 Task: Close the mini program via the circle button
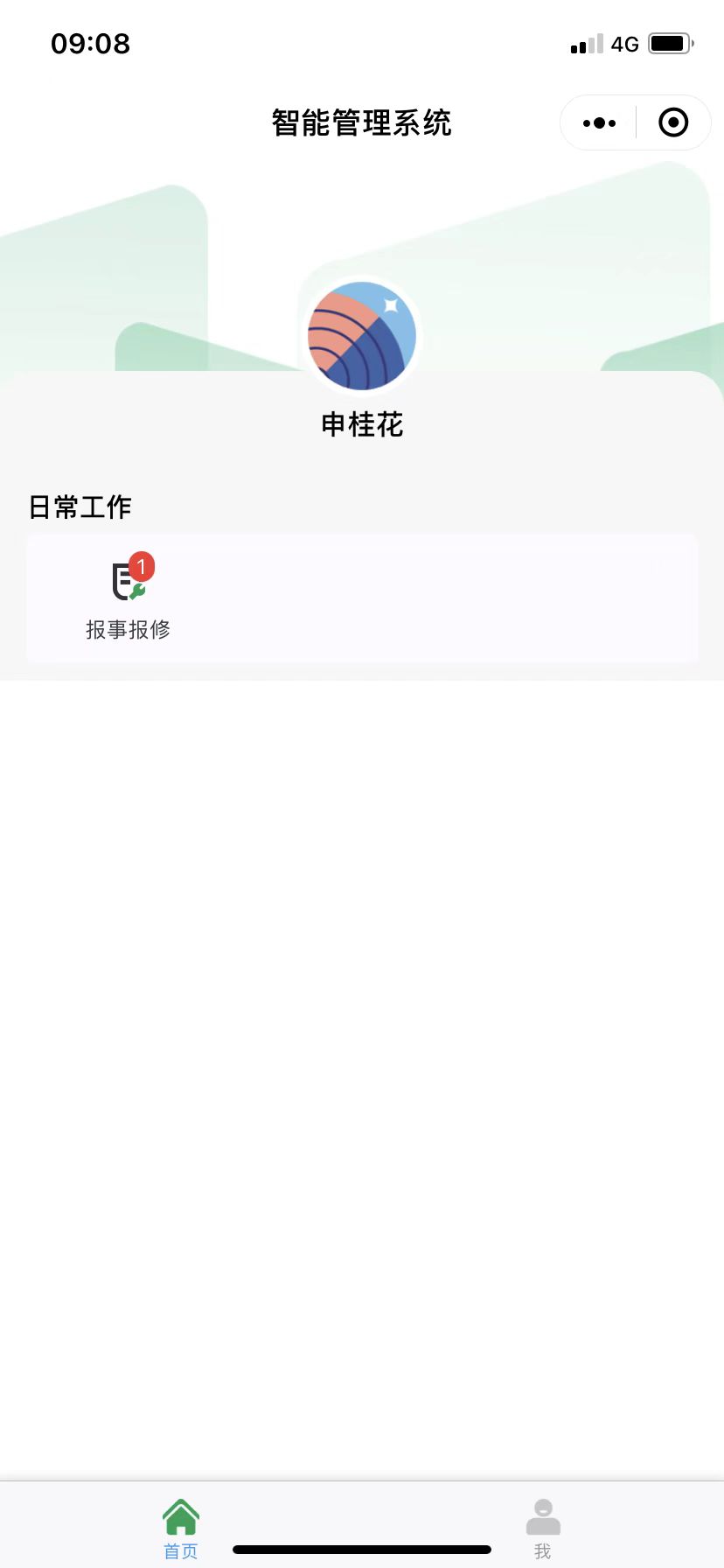click(x=672, y=123)
